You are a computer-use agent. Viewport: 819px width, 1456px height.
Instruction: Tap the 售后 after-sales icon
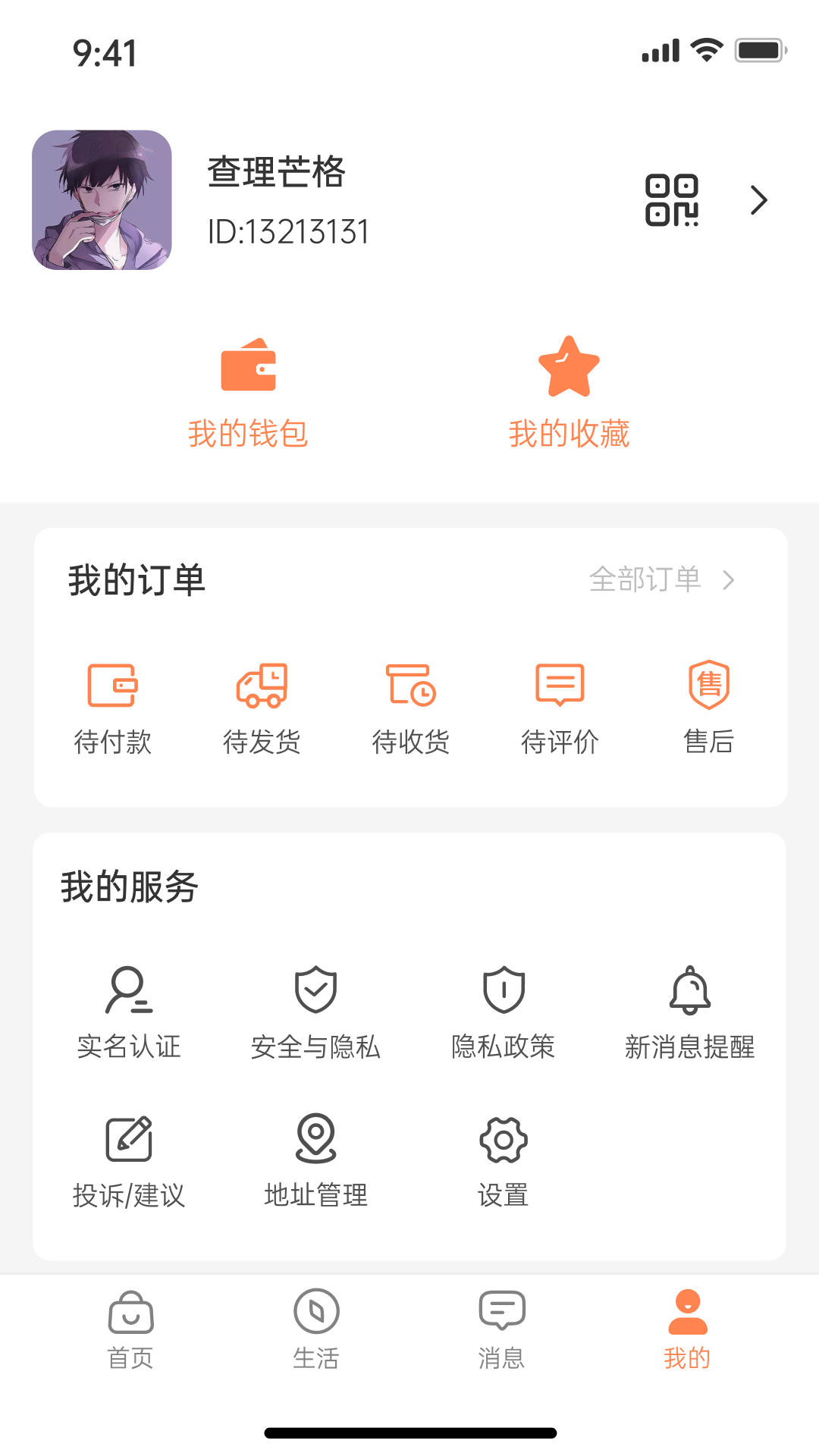point(709,685)
